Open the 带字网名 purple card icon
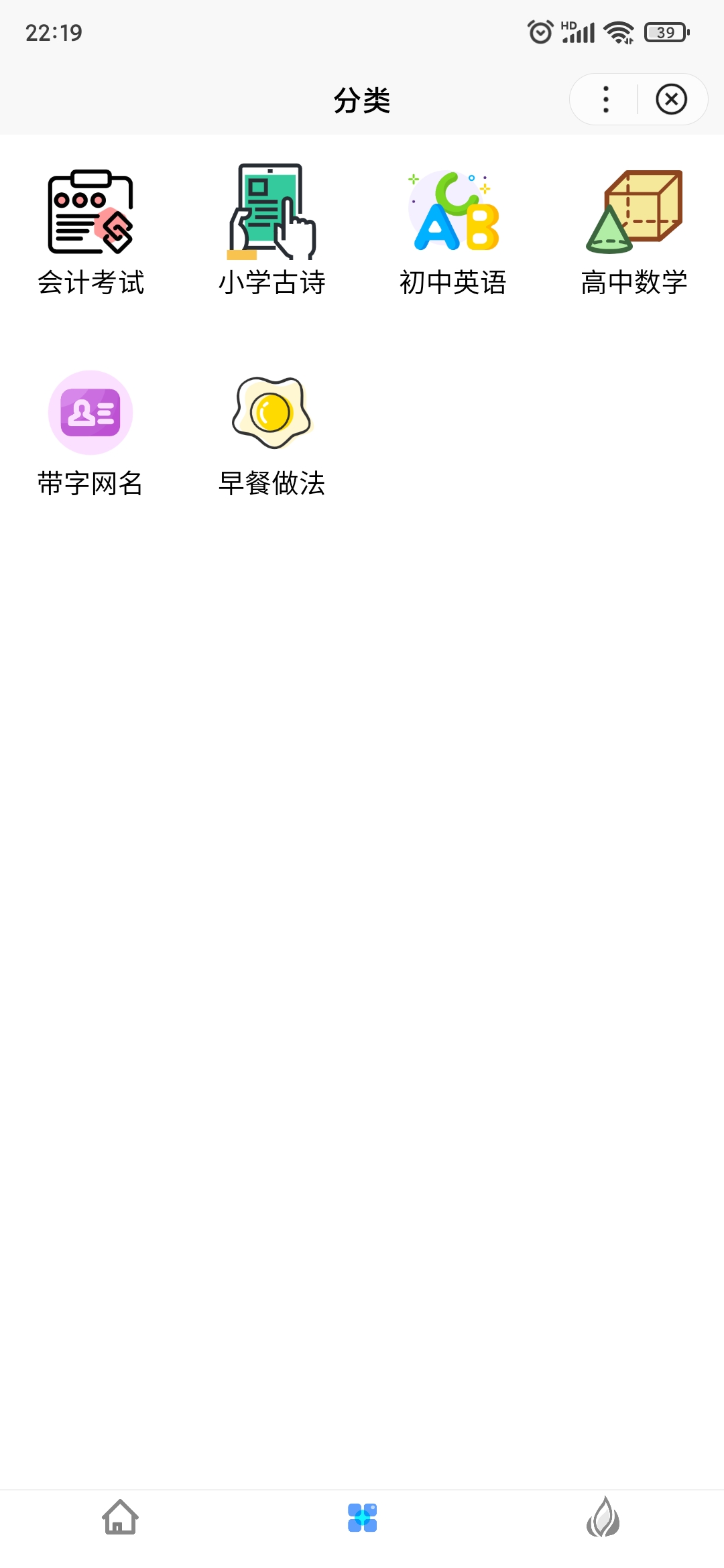Image resolution: width=724 pixels, height=1568 pixels. point(90,413)
